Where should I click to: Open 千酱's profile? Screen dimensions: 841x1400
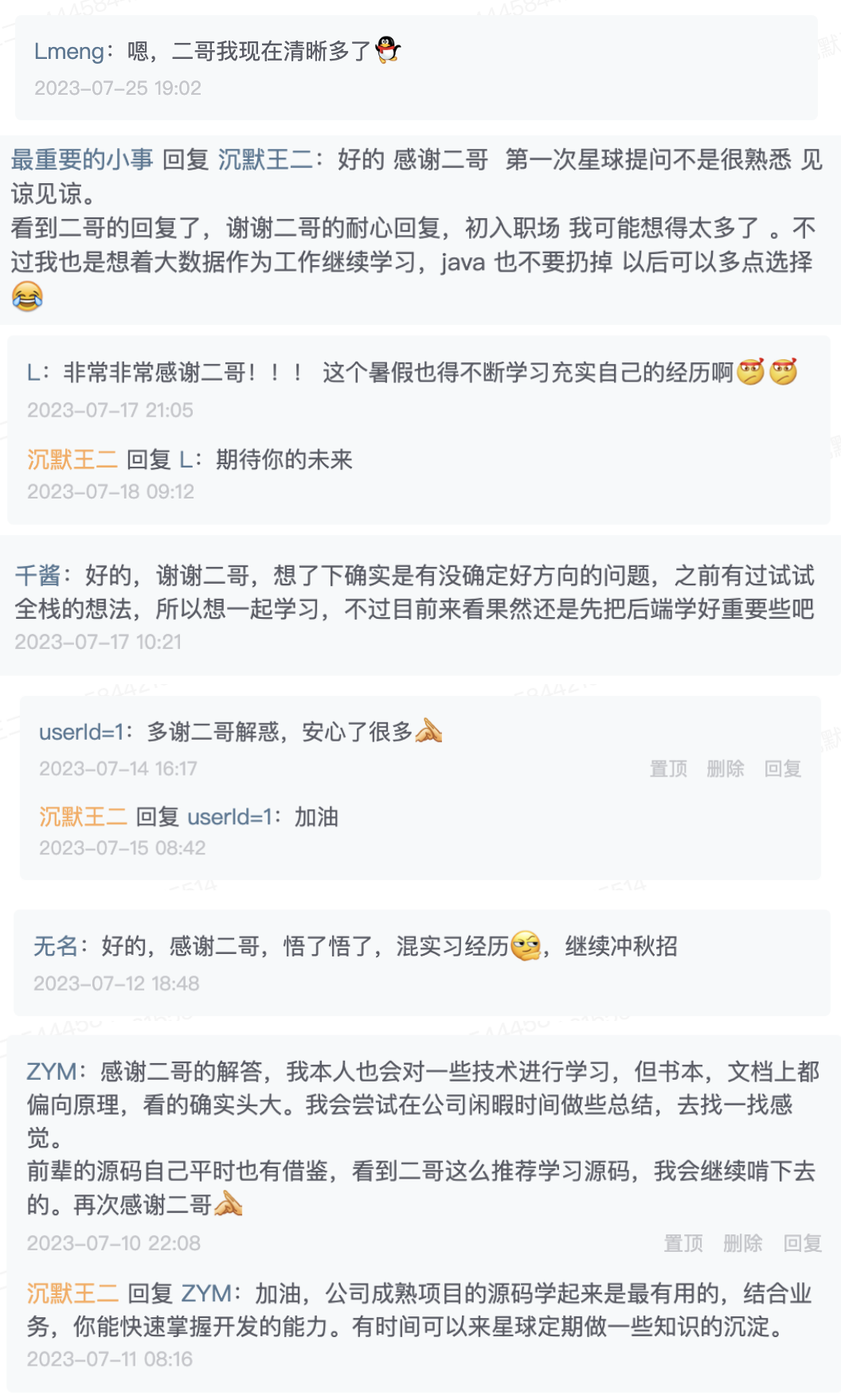(40, 573)
